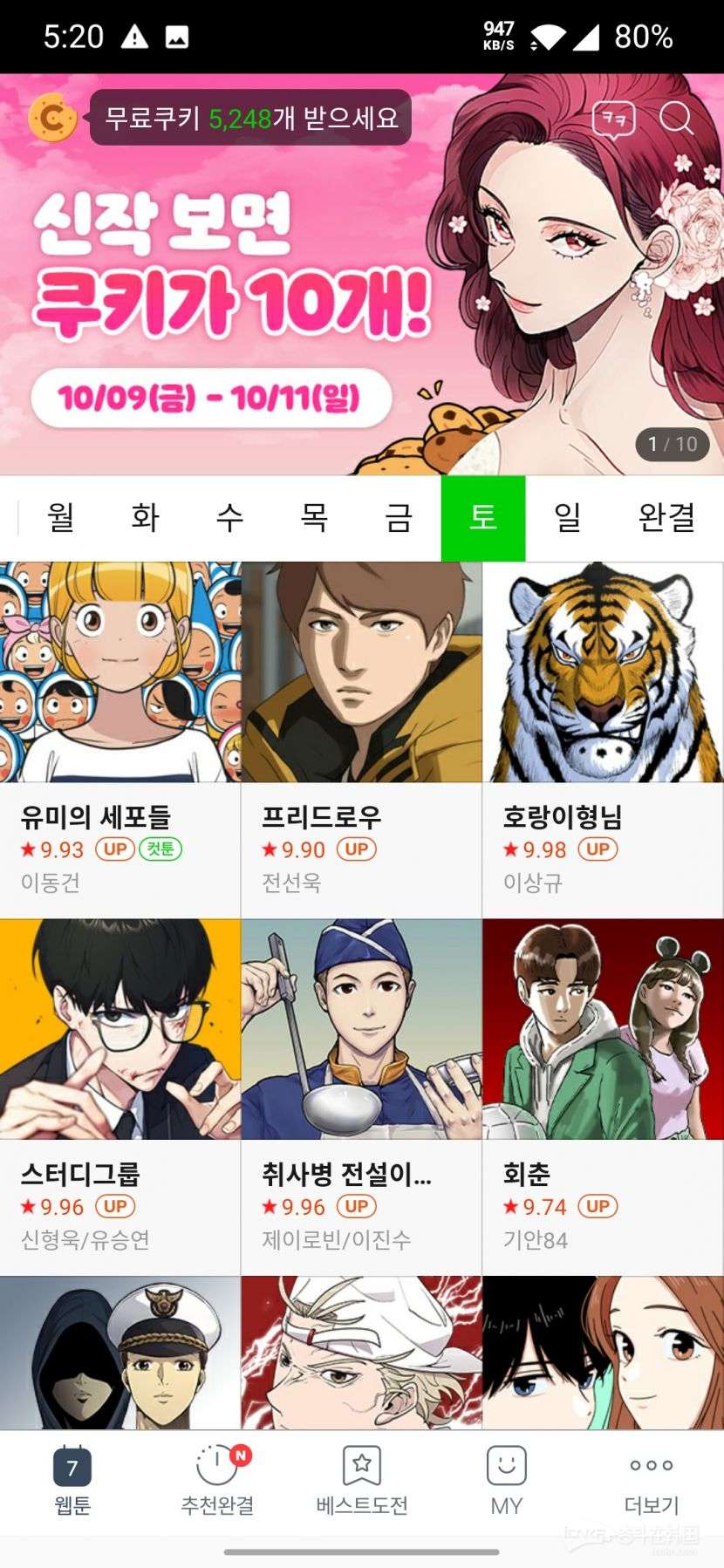Select the 일 day tab
Viewport: 724px width, 1568px height.
(x=568, y=518)
